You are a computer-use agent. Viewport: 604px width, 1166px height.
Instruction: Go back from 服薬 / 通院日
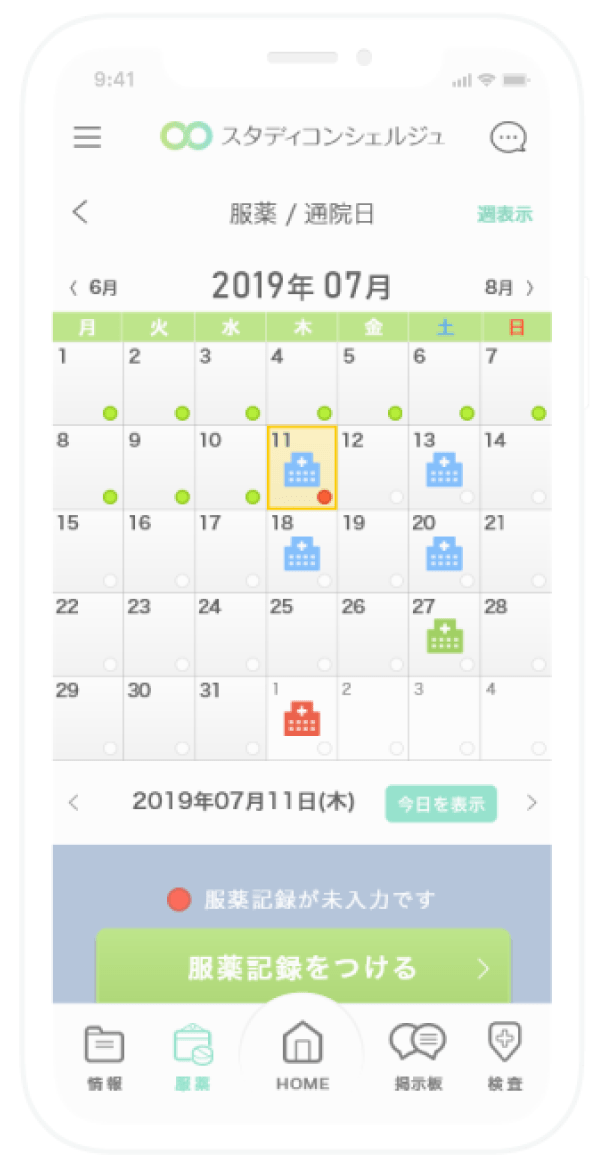[x=81, y=213]
